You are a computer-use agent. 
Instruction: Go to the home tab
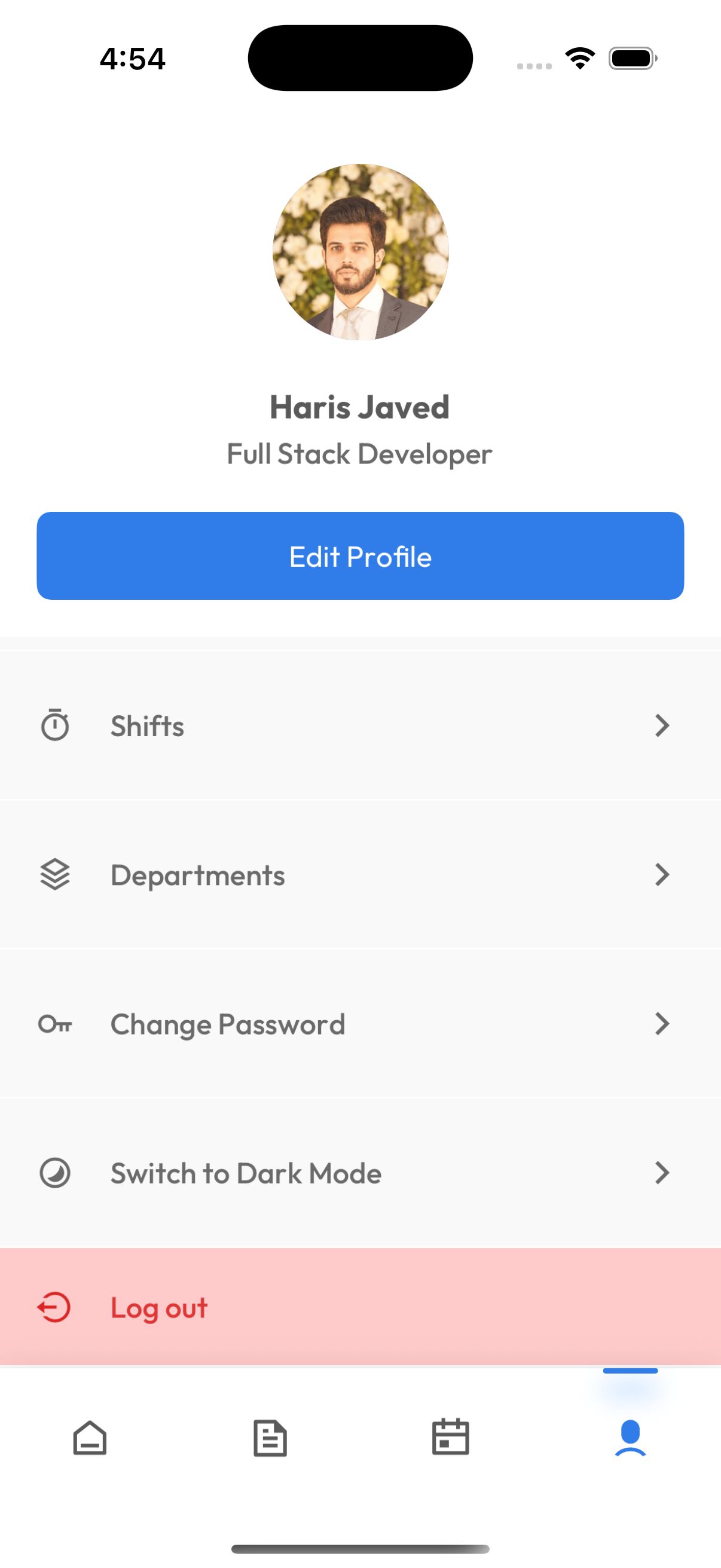click(90, 1438)
